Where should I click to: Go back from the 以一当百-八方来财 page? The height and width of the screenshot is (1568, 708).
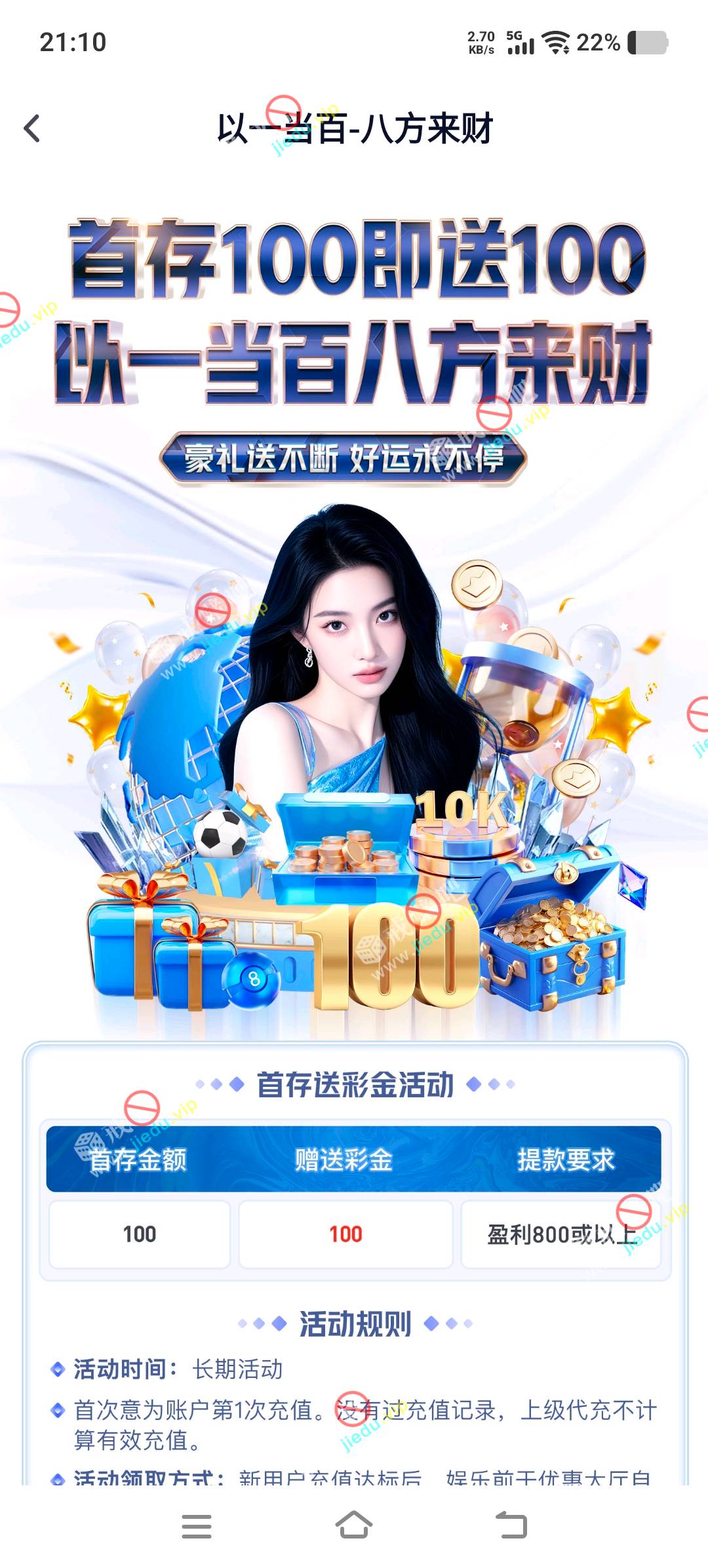[31, 128]
